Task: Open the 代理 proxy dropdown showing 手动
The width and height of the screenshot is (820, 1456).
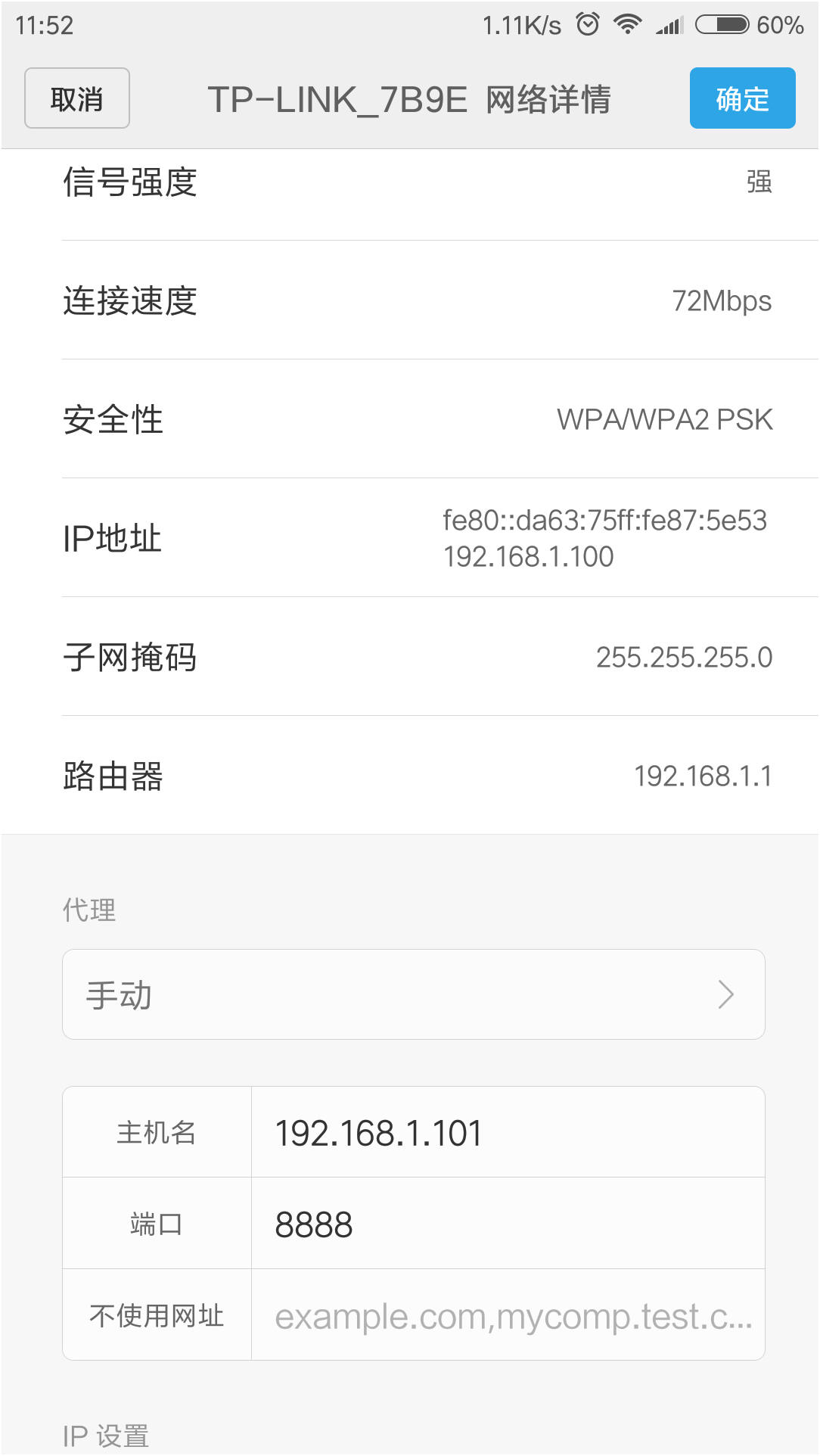Action: pyautogui.click(x=414, y=994)
